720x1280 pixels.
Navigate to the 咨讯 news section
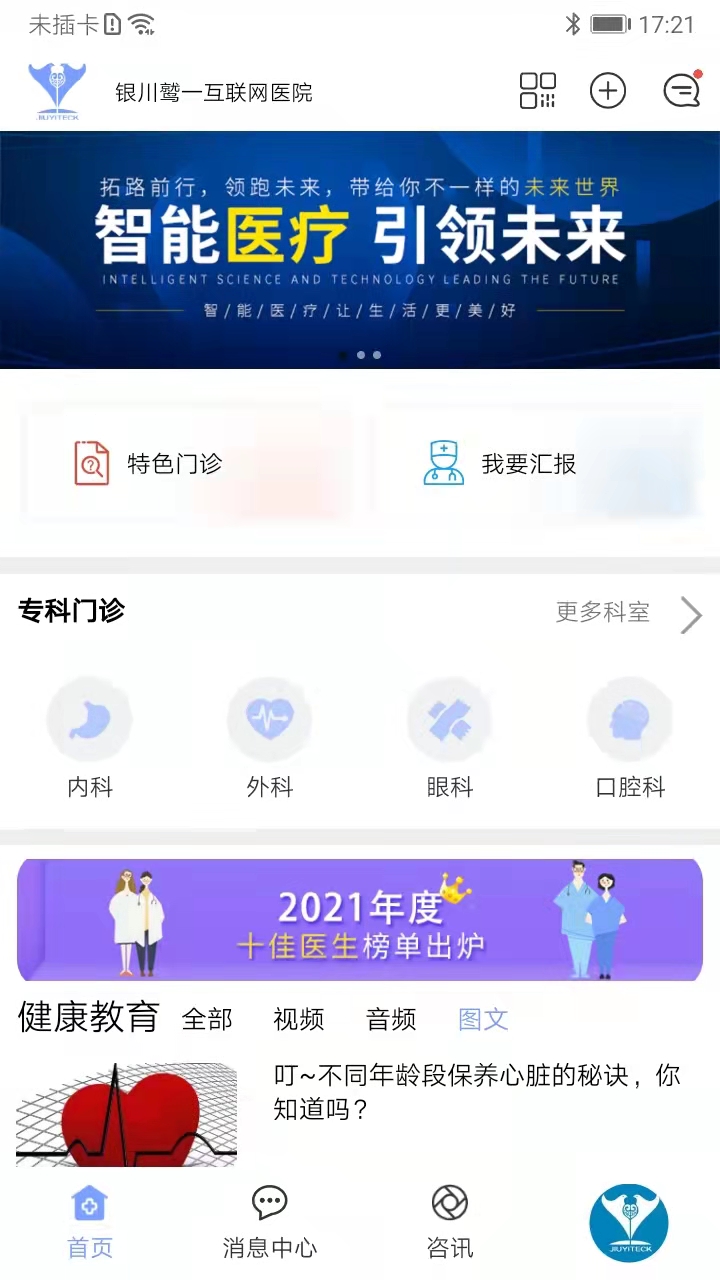449,1220
